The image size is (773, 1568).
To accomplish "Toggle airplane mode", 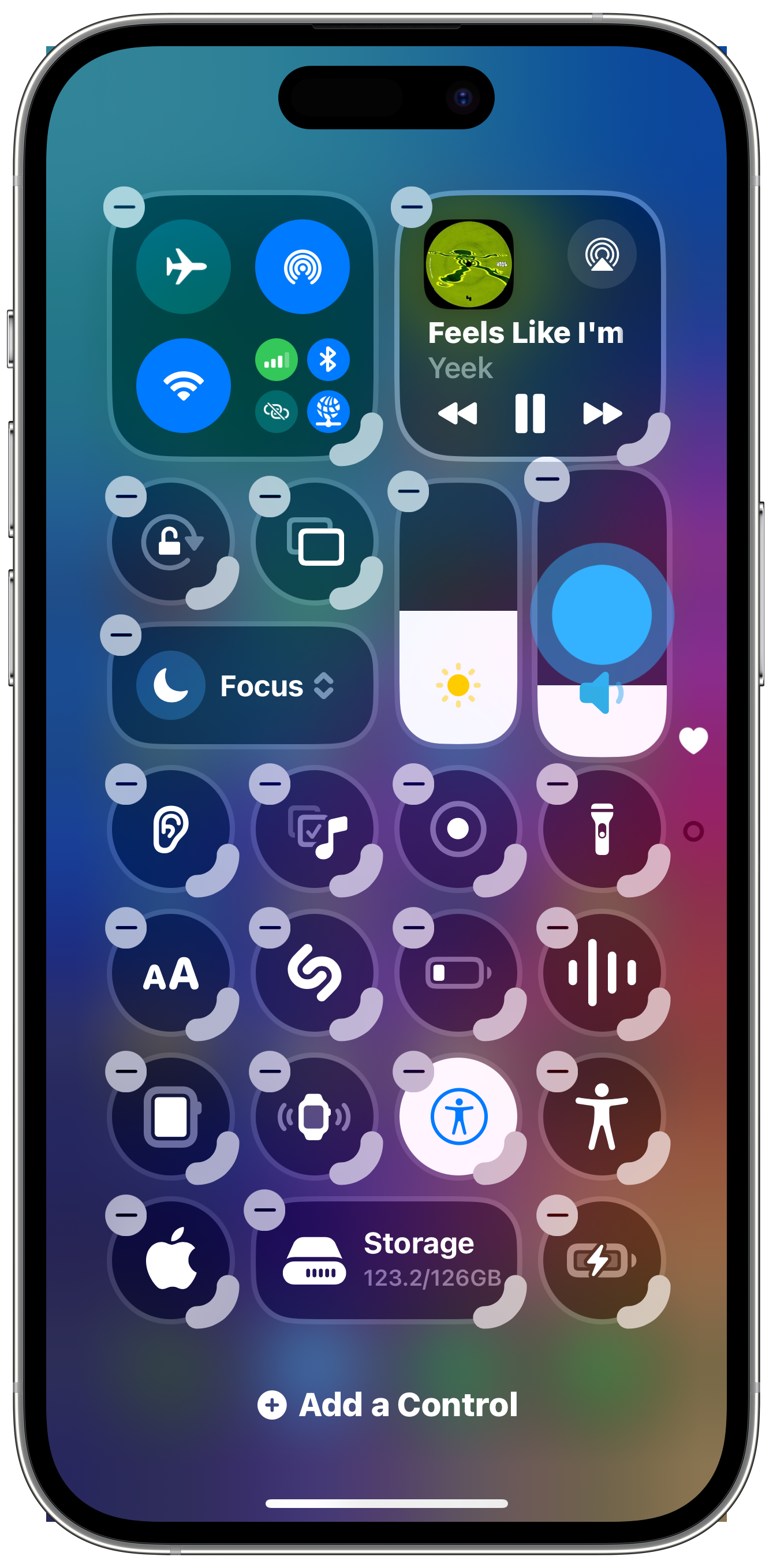I will coord(183,267).
